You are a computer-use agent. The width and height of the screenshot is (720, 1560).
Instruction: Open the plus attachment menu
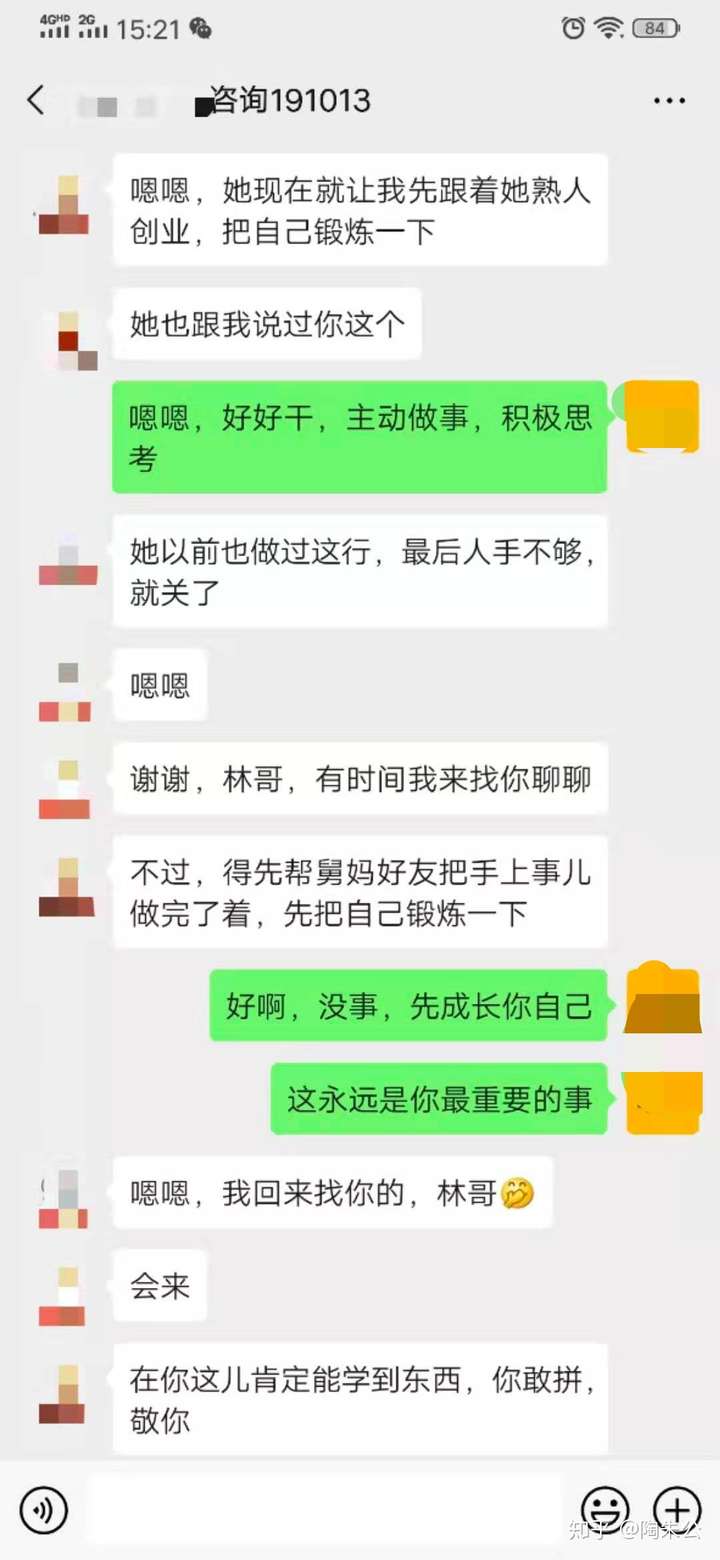click(x=676, y=1508)
